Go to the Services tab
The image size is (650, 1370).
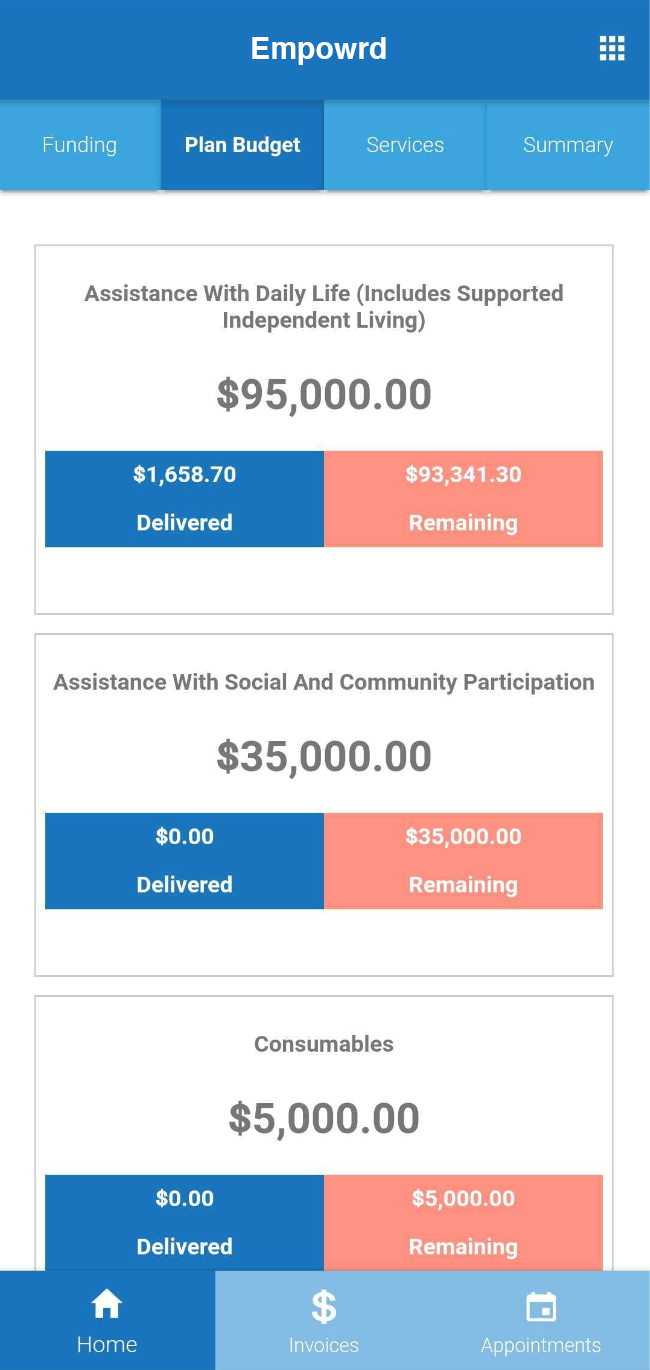click(x=405, y=145)
